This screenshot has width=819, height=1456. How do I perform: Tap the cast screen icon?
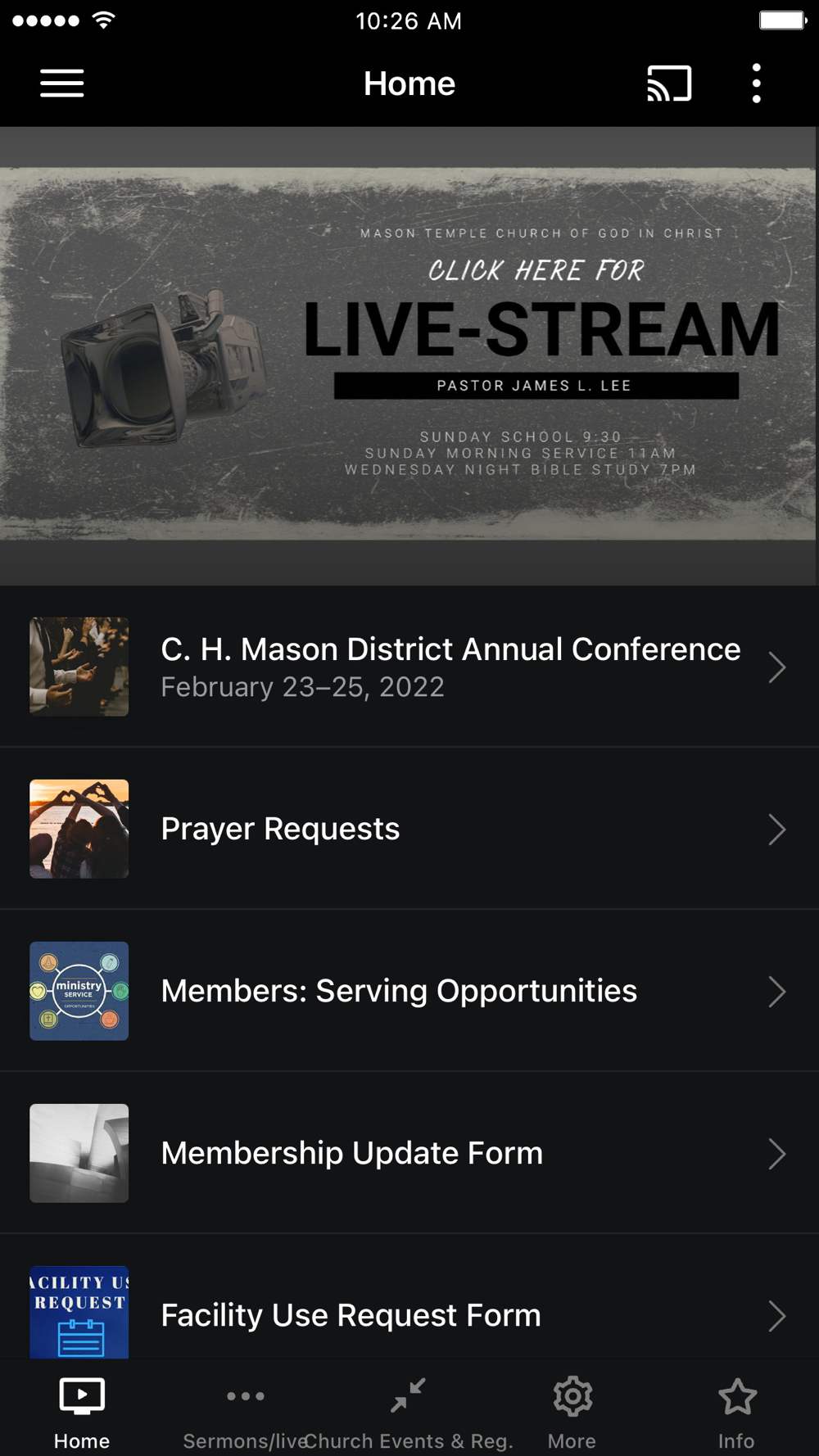[x=669, y=84]
